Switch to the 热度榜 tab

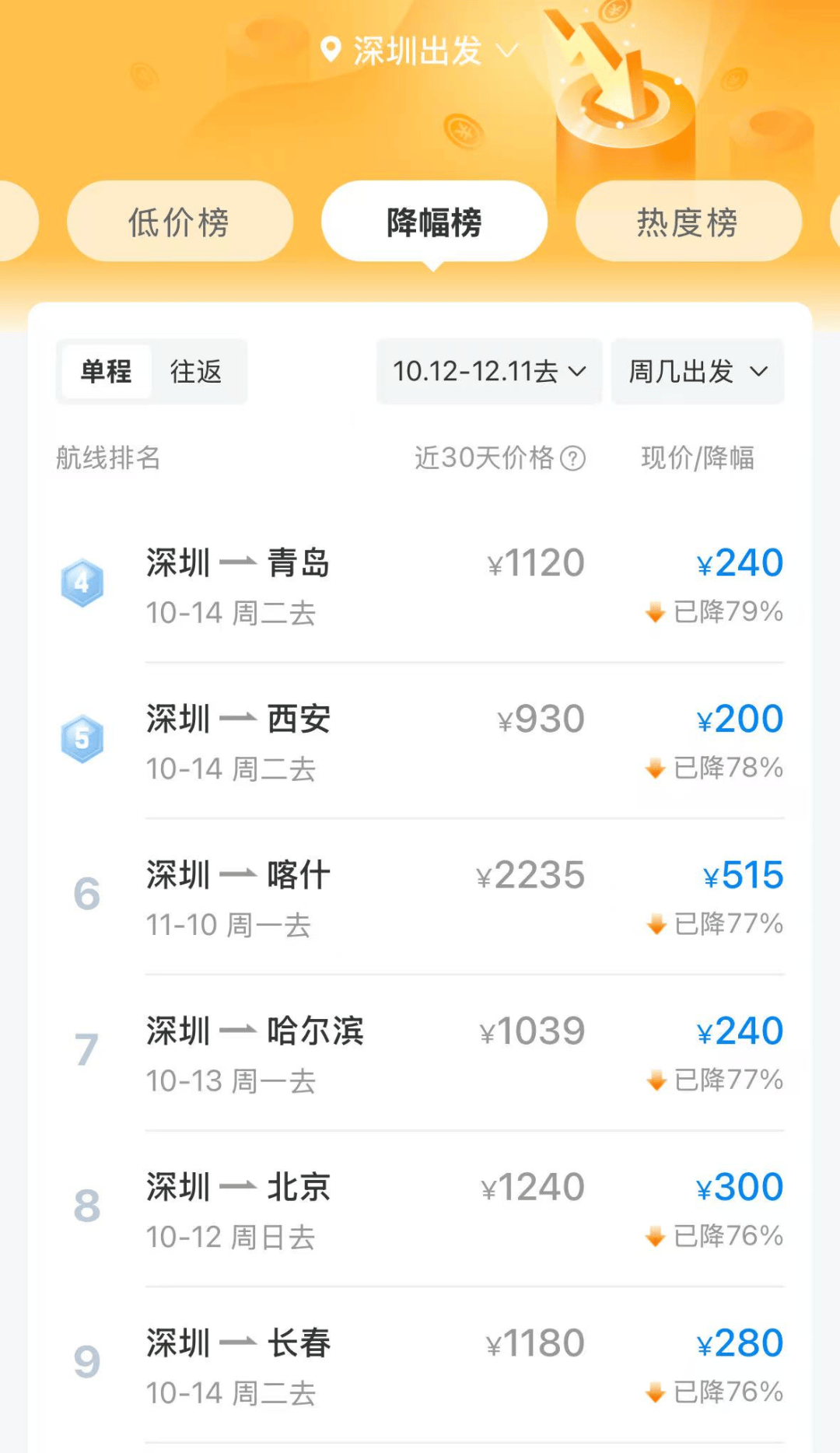tap(688, 222)
